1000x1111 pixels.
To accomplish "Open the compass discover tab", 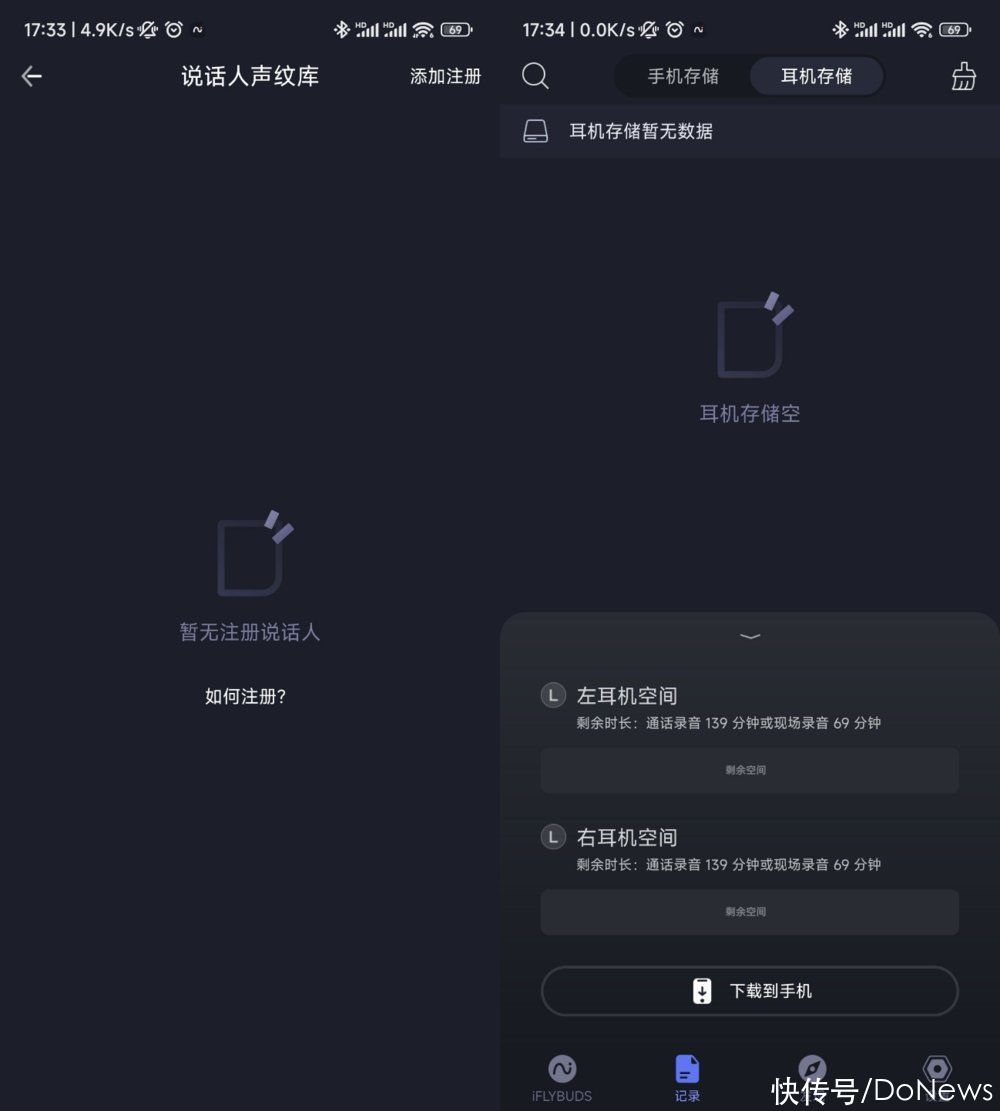I will [x=812, y=1069].
